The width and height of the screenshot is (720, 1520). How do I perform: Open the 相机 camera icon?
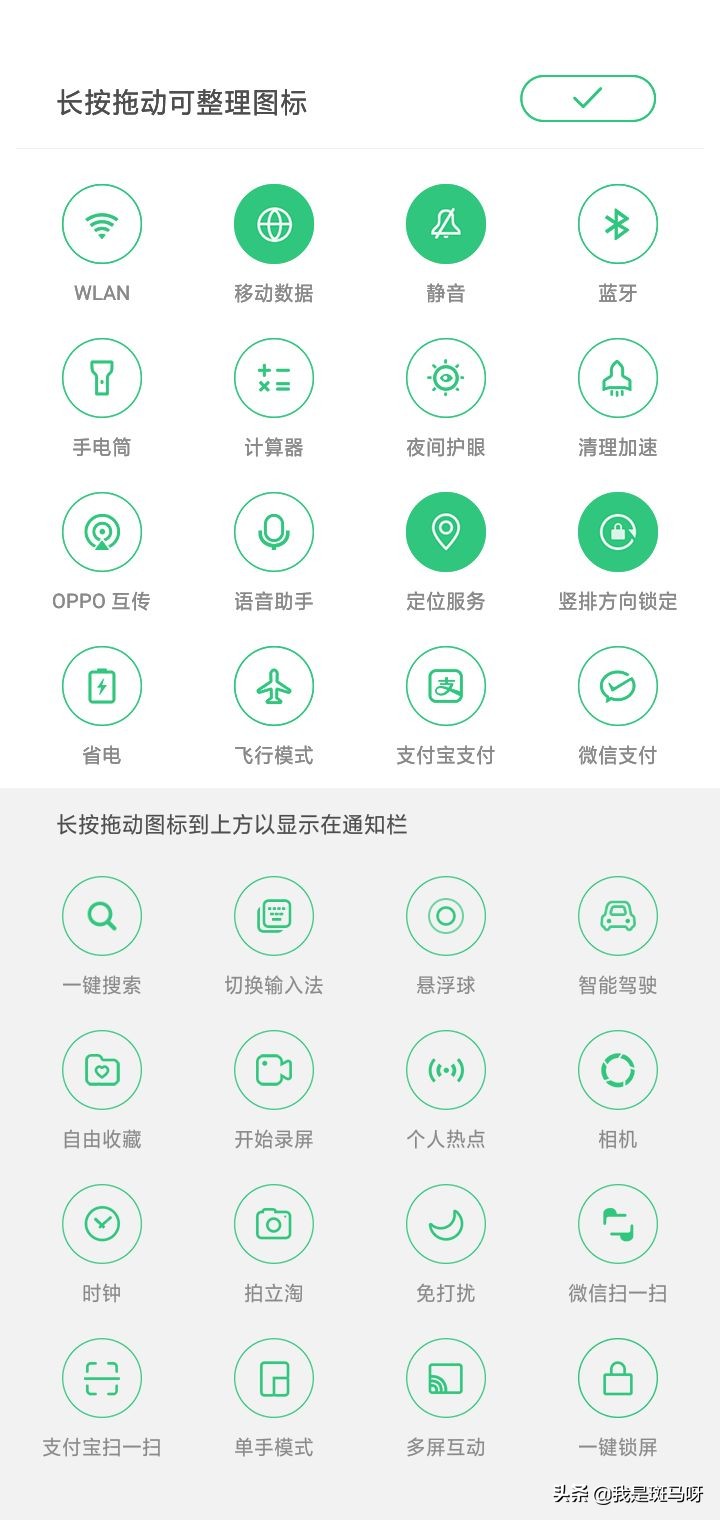(617, 1069)
